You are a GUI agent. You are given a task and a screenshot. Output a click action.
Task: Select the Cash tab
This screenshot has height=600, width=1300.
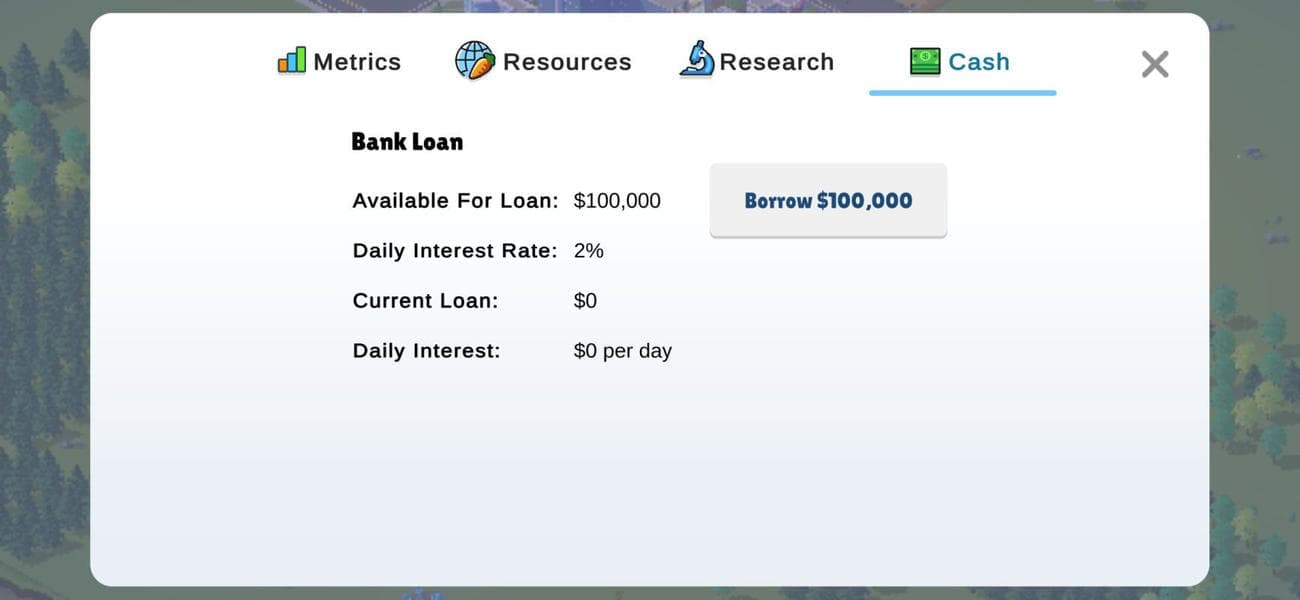click(961, 62)
